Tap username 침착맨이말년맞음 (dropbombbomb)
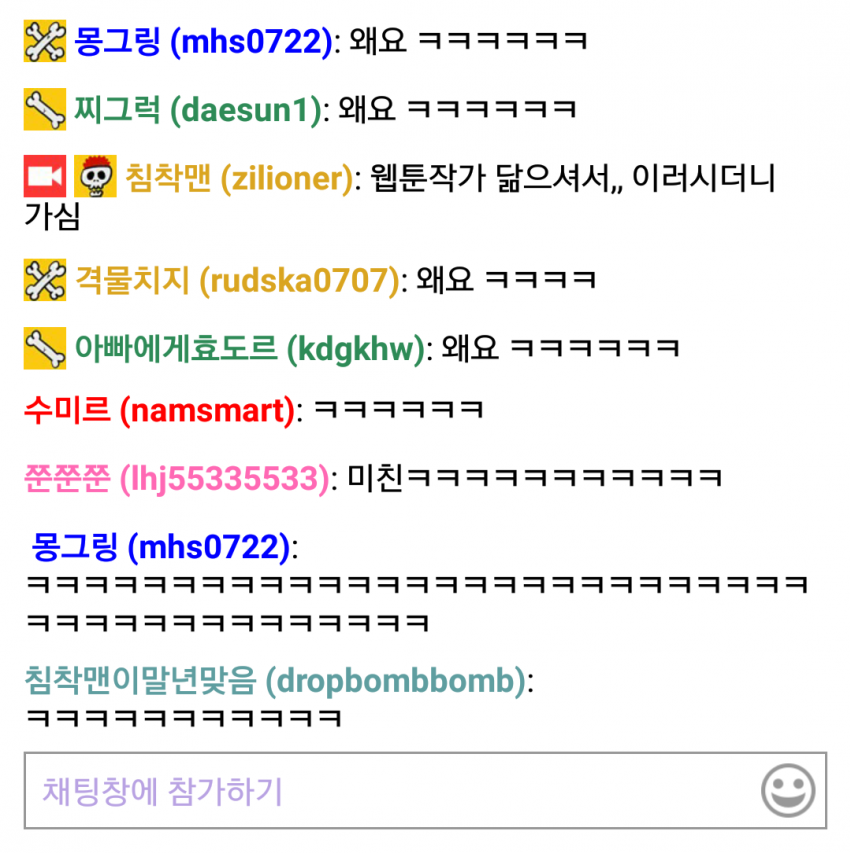 click(x=275, y=681)
